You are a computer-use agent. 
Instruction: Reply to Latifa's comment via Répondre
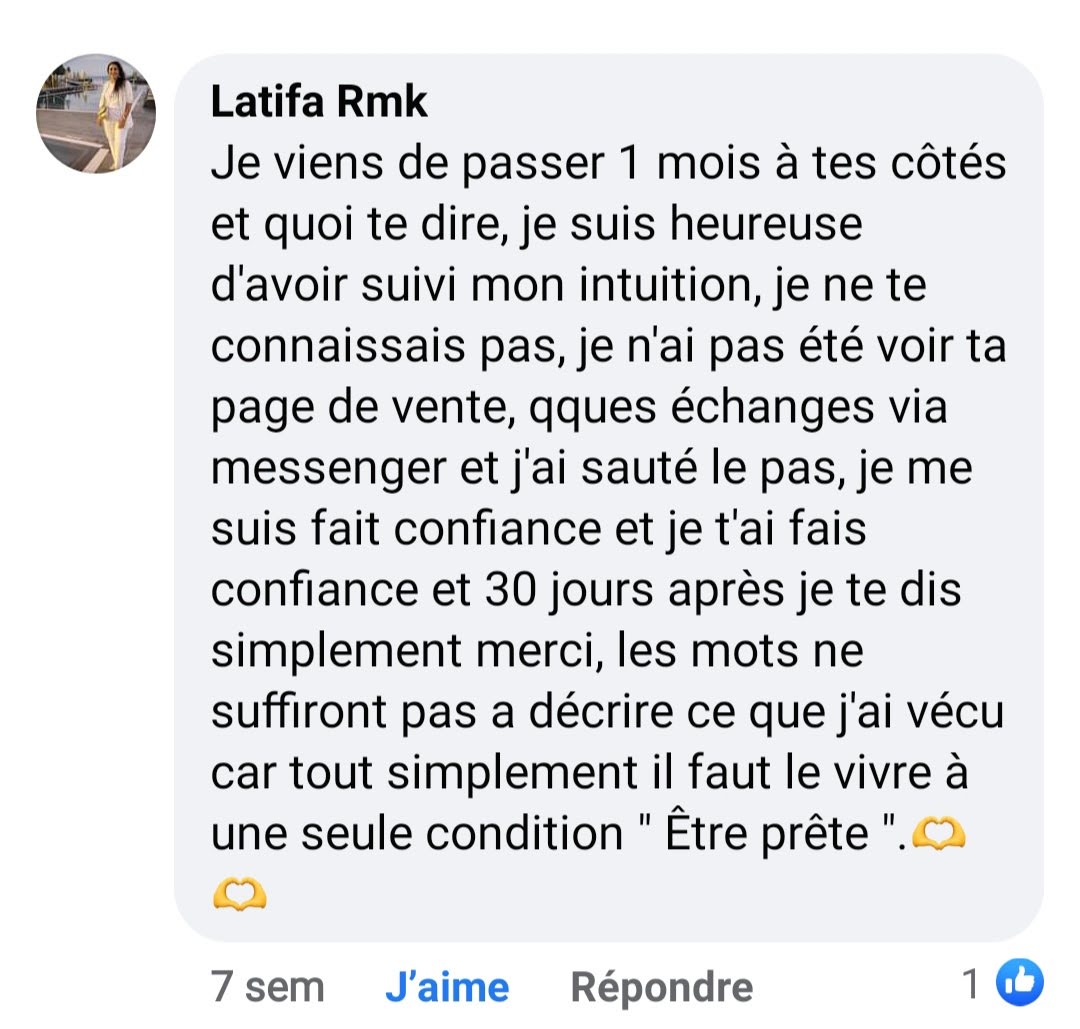tap(661, 987)
